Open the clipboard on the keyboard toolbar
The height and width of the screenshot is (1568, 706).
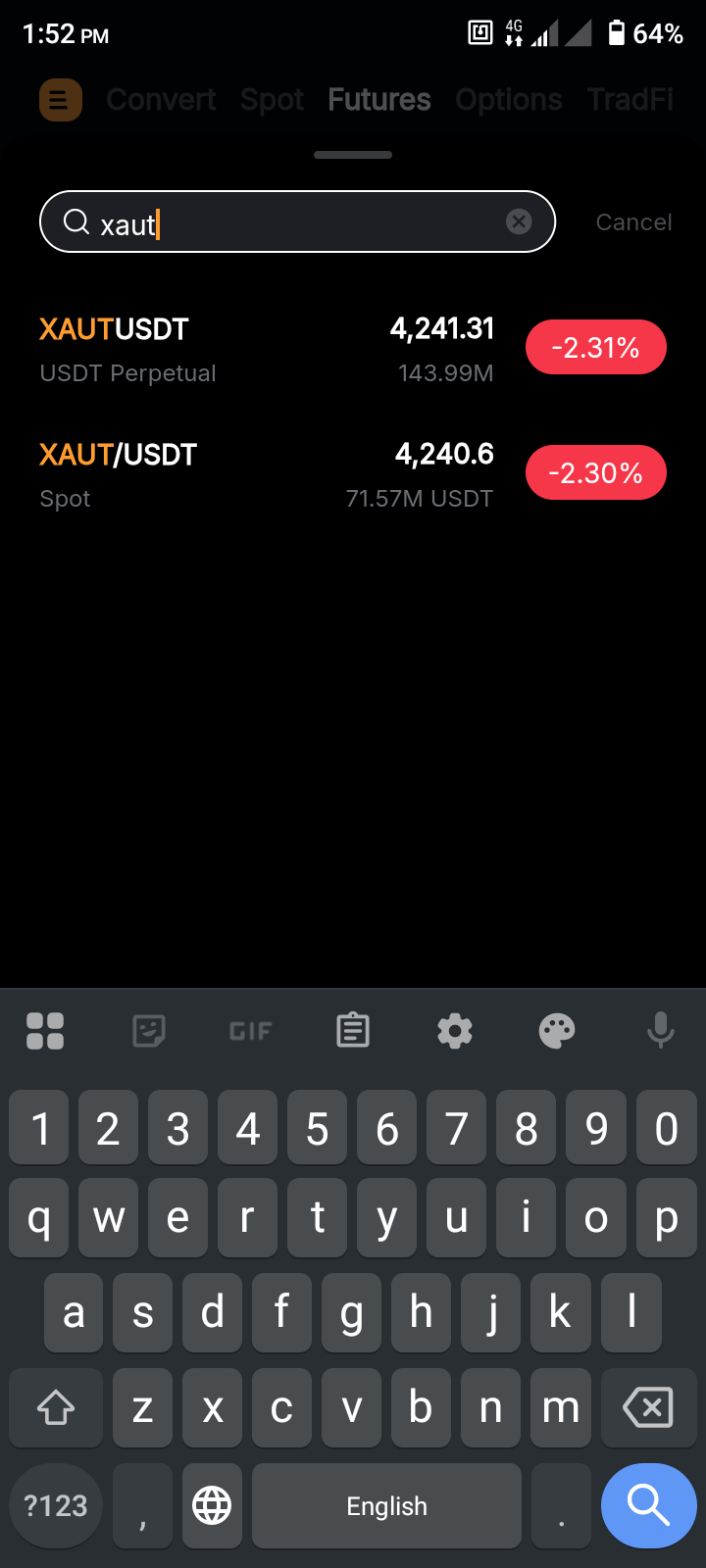click(352, 1030)
